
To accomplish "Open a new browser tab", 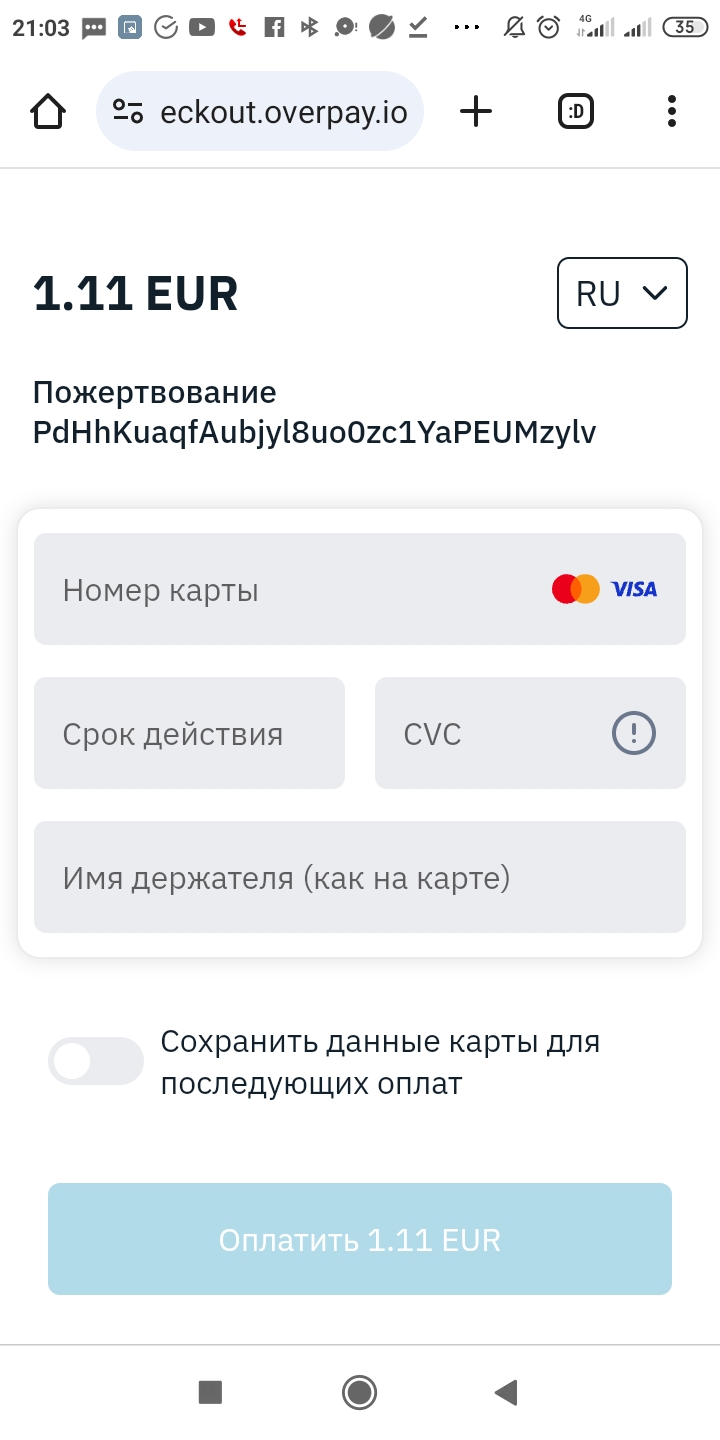I will tap(476, 111).
